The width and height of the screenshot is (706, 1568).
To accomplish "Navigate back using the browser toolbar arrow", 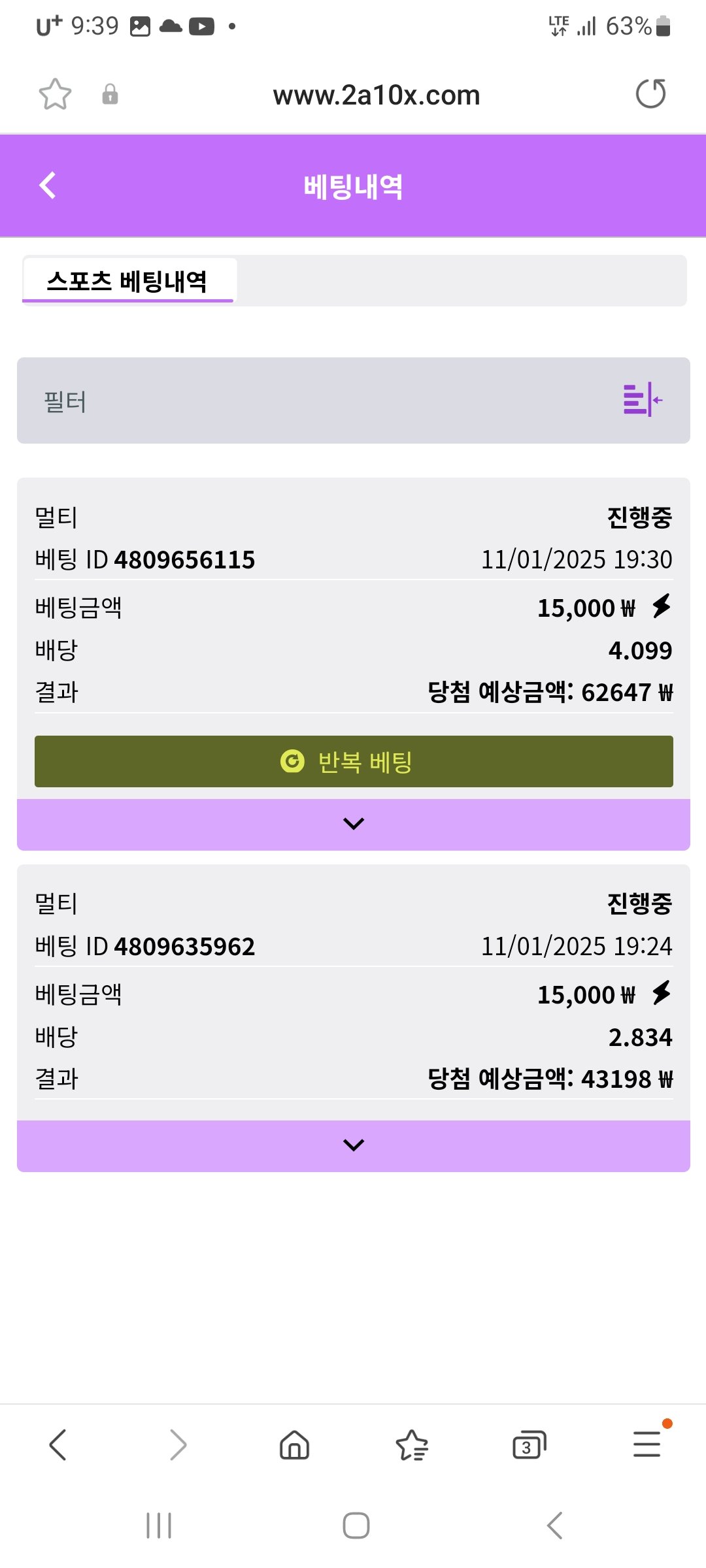I will (x=58, y=1445).
